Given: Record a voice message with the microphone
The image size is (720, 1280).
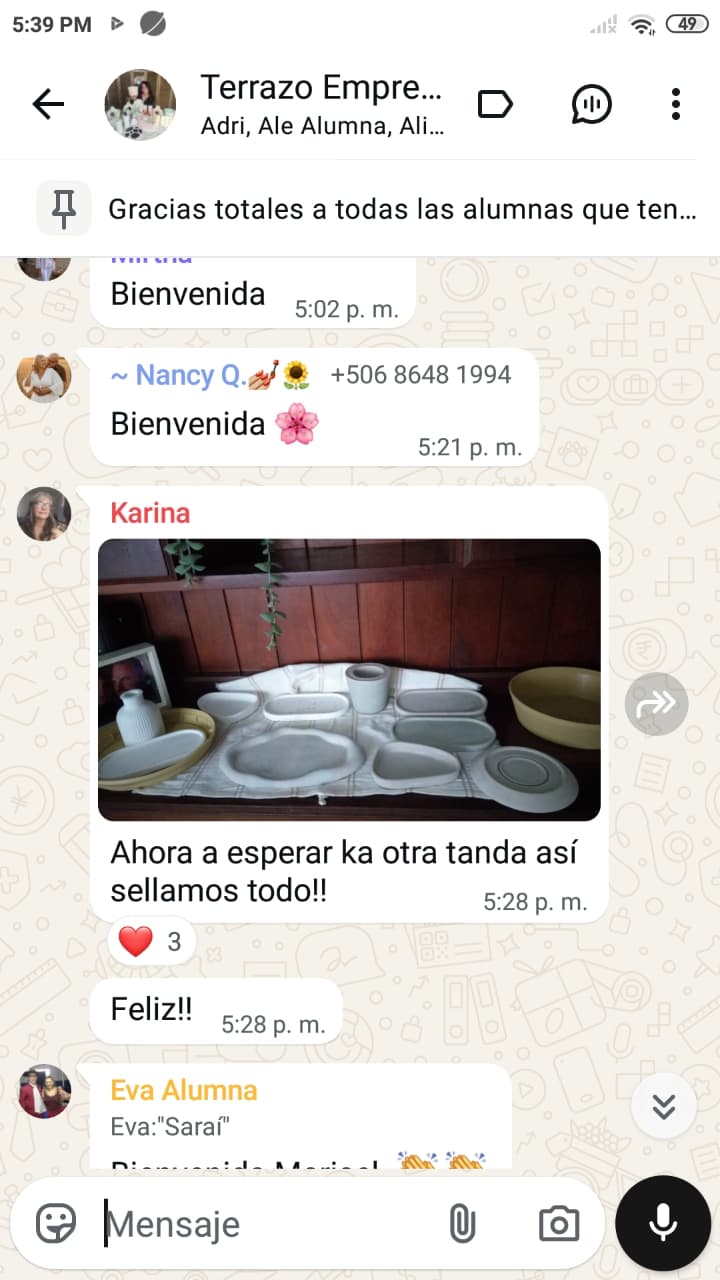Looking at the screenshot, I should pos(663,1223).
